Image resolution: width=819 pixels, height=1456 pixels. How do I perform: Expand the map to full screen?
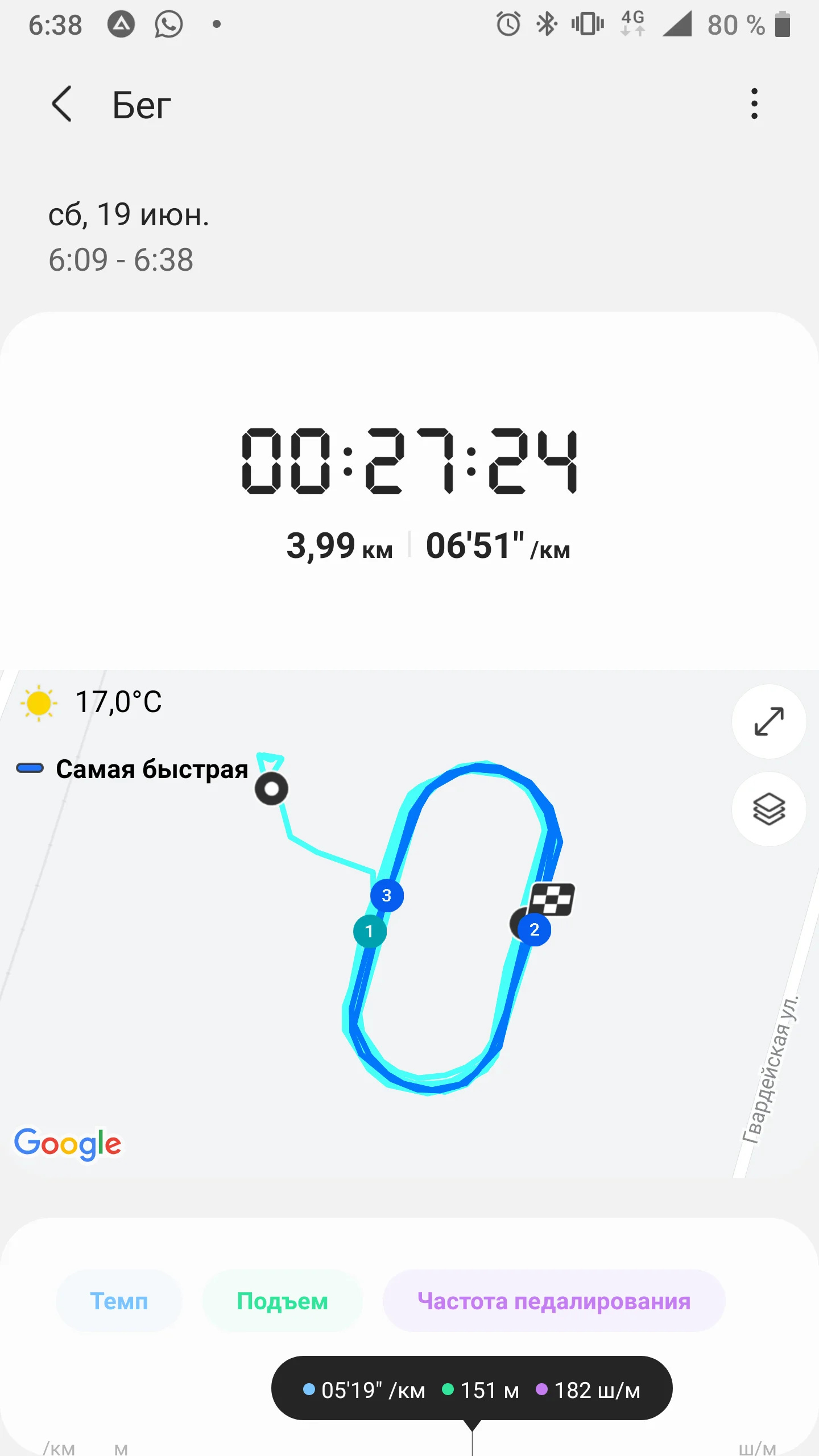pos(768,721)
